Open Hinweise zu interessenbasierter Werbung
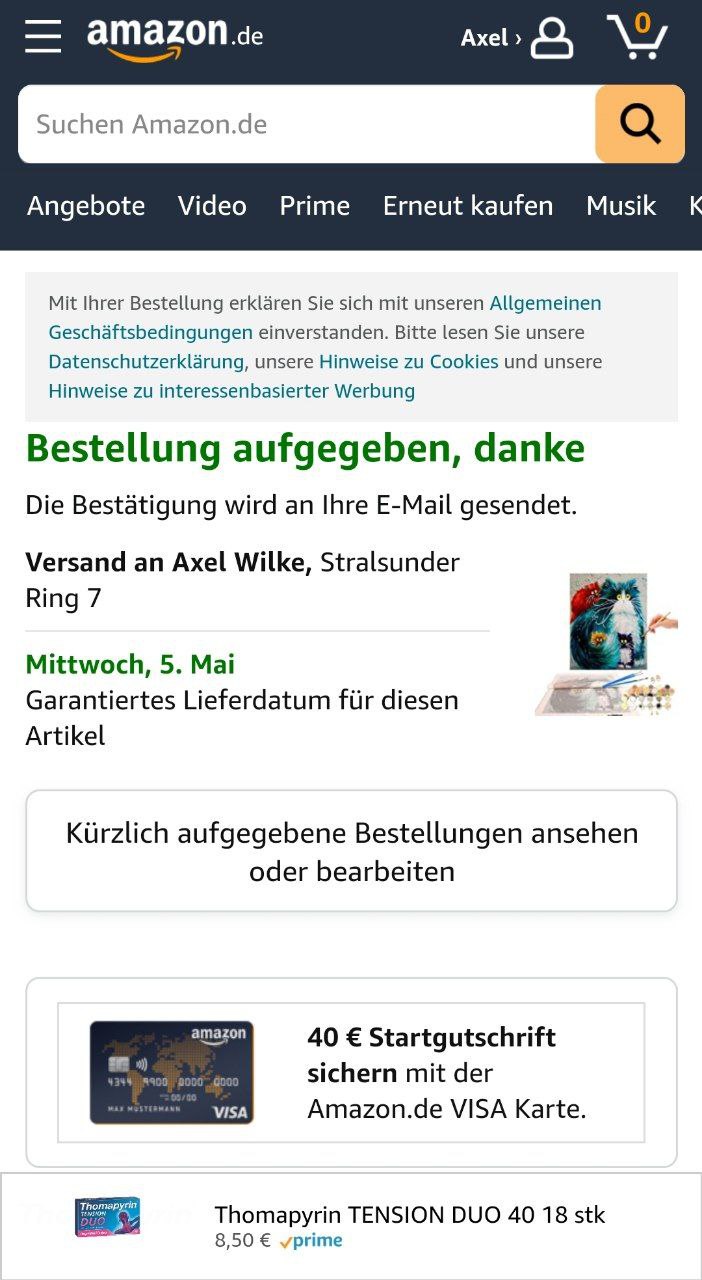This screenshot has width=702, height=1280. point(231,390)
